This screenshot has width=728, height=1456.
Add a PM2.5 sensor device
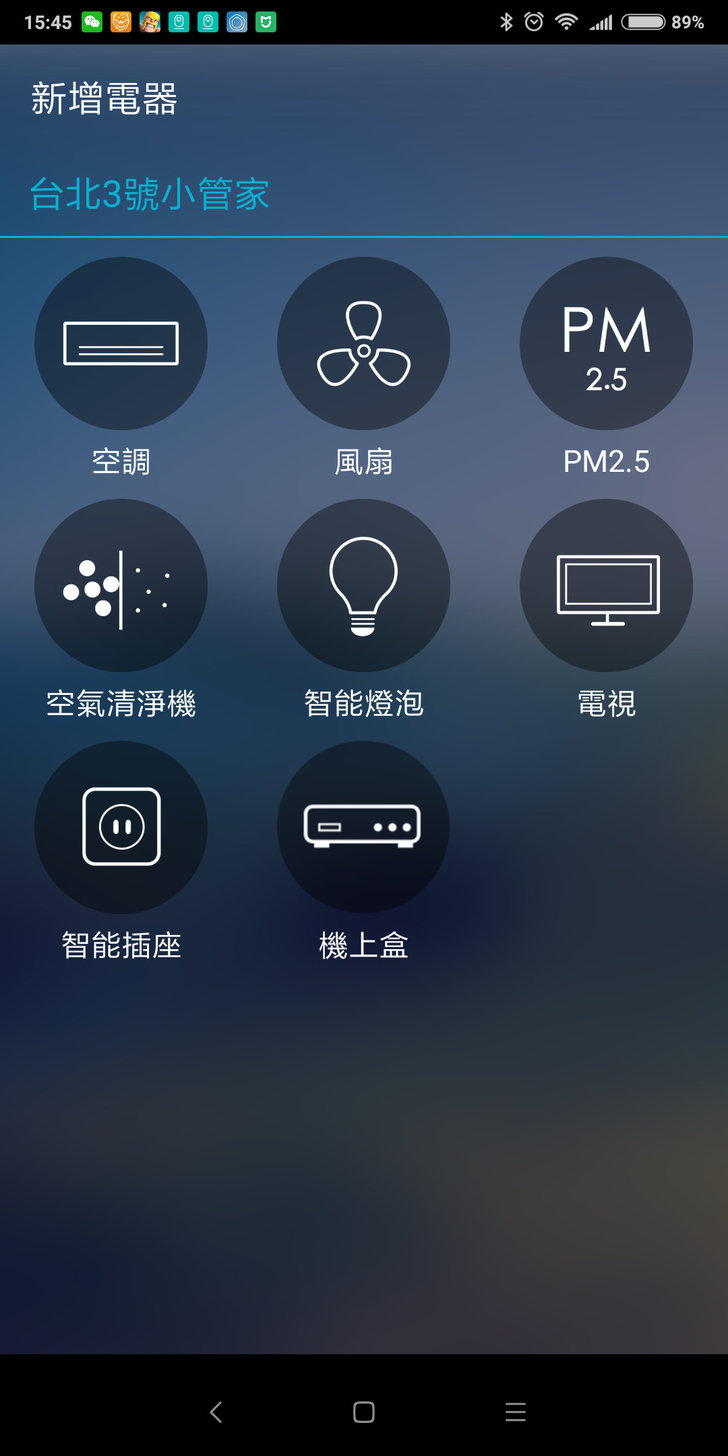point(606,344)
